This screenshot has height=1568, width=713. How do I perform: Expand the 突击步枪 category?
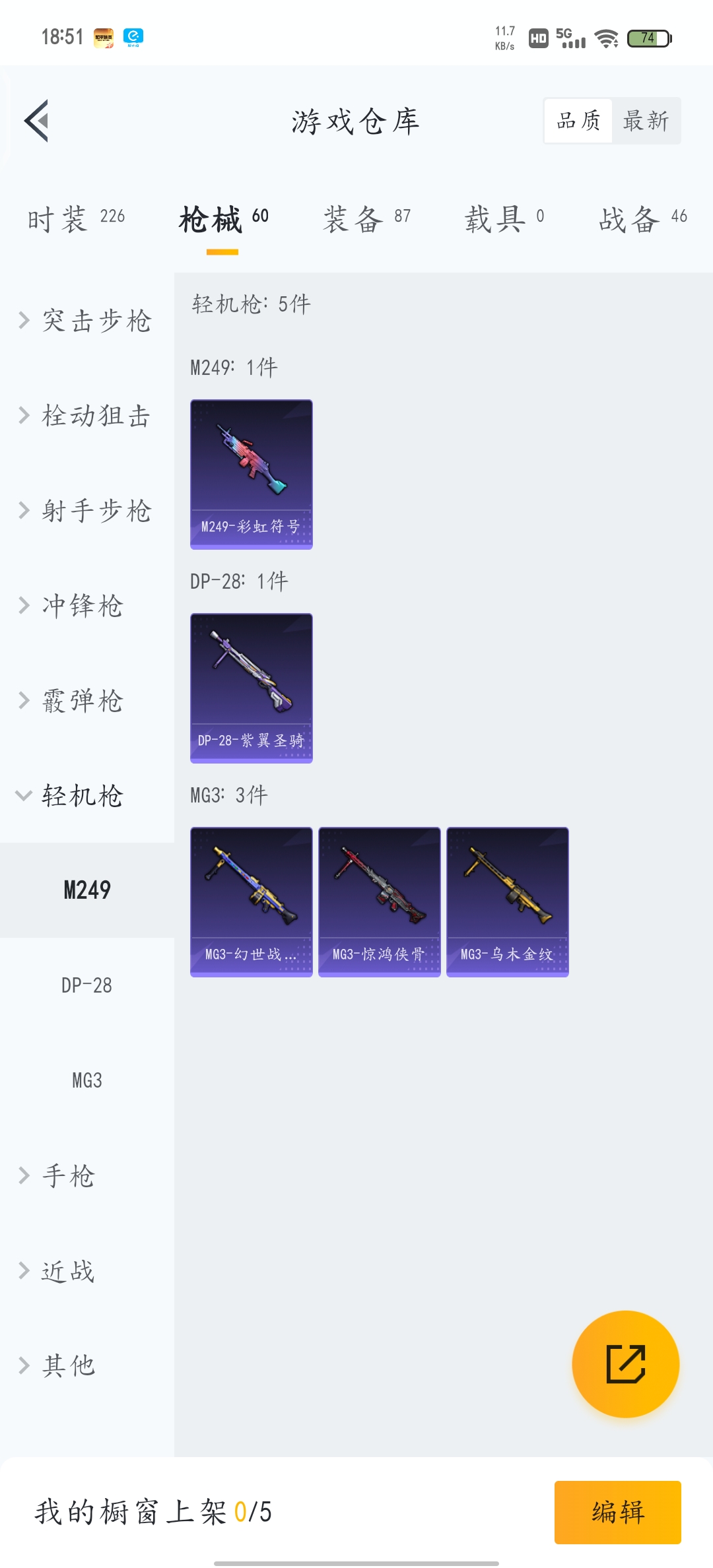(87, 321)
